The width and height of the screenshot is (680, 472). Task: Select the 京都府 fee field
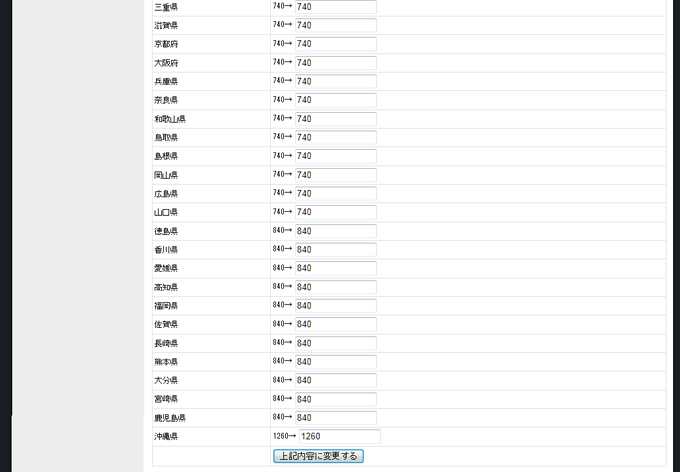coord(335,44)
